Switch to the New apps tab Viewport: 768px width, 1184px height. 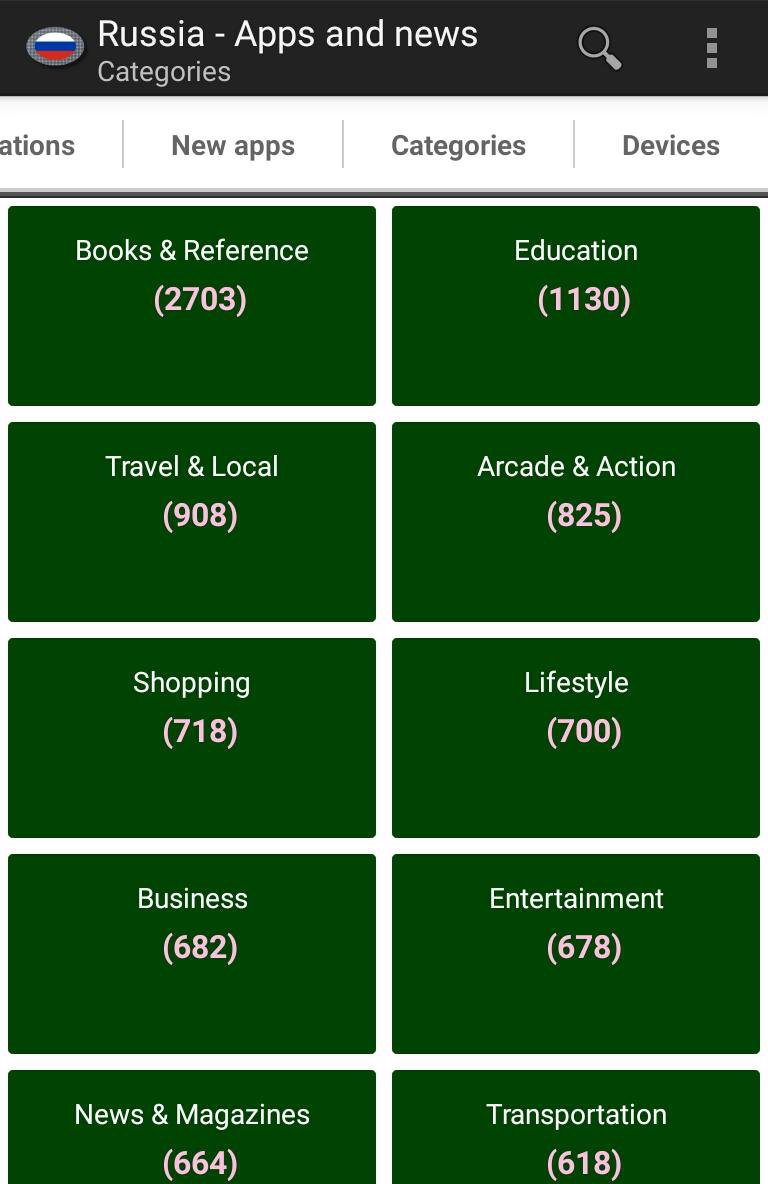pyautogui.click(x=233, y=146)
